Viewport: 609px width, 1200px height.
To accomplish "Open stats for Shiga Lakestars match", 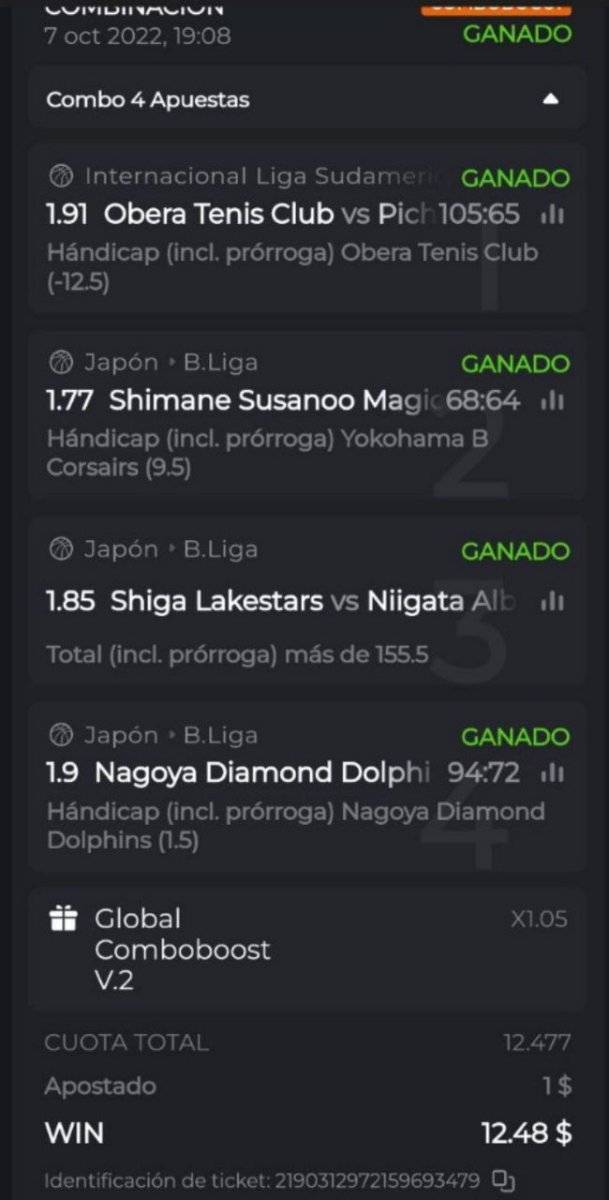I will point(552,602).
